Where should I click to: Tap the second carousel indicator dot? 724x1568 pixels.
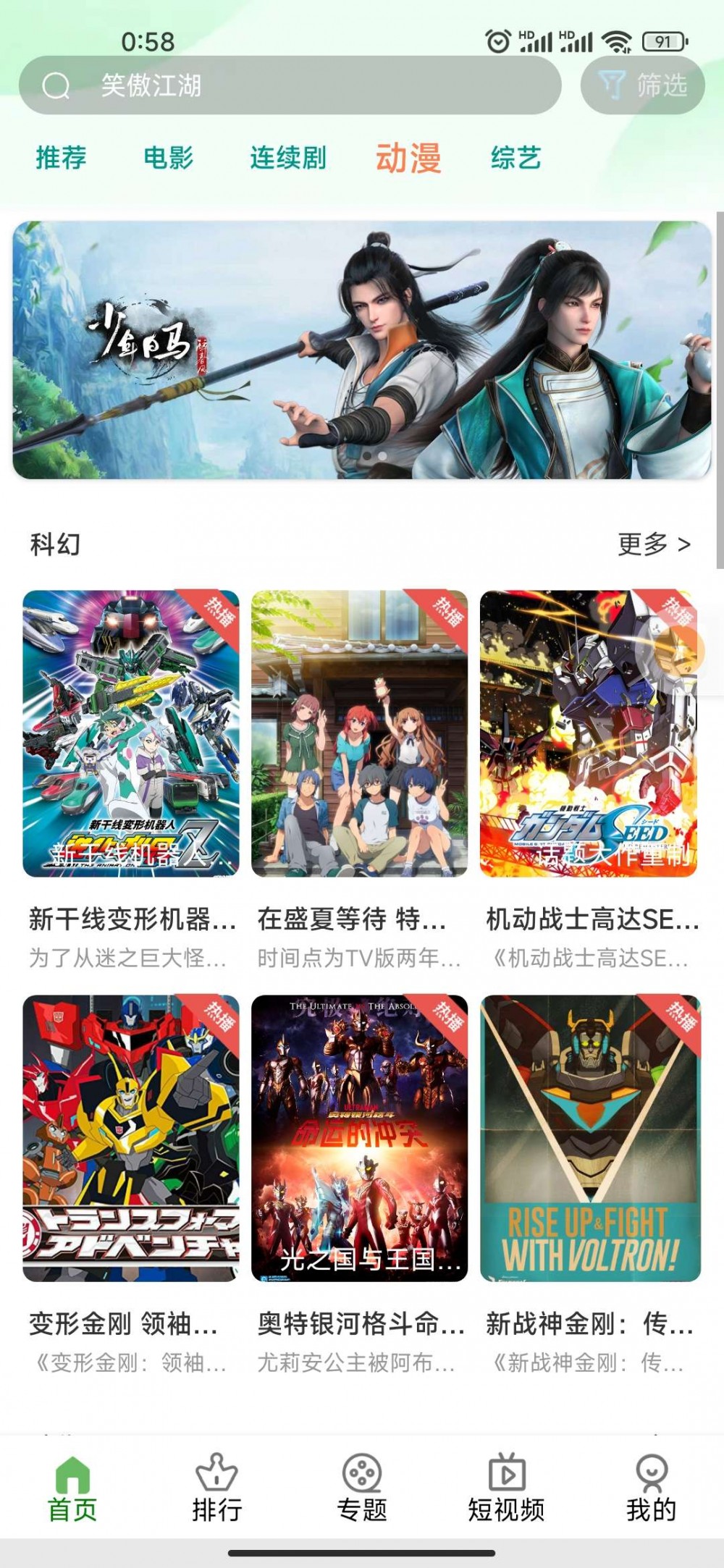pos(382,455)
